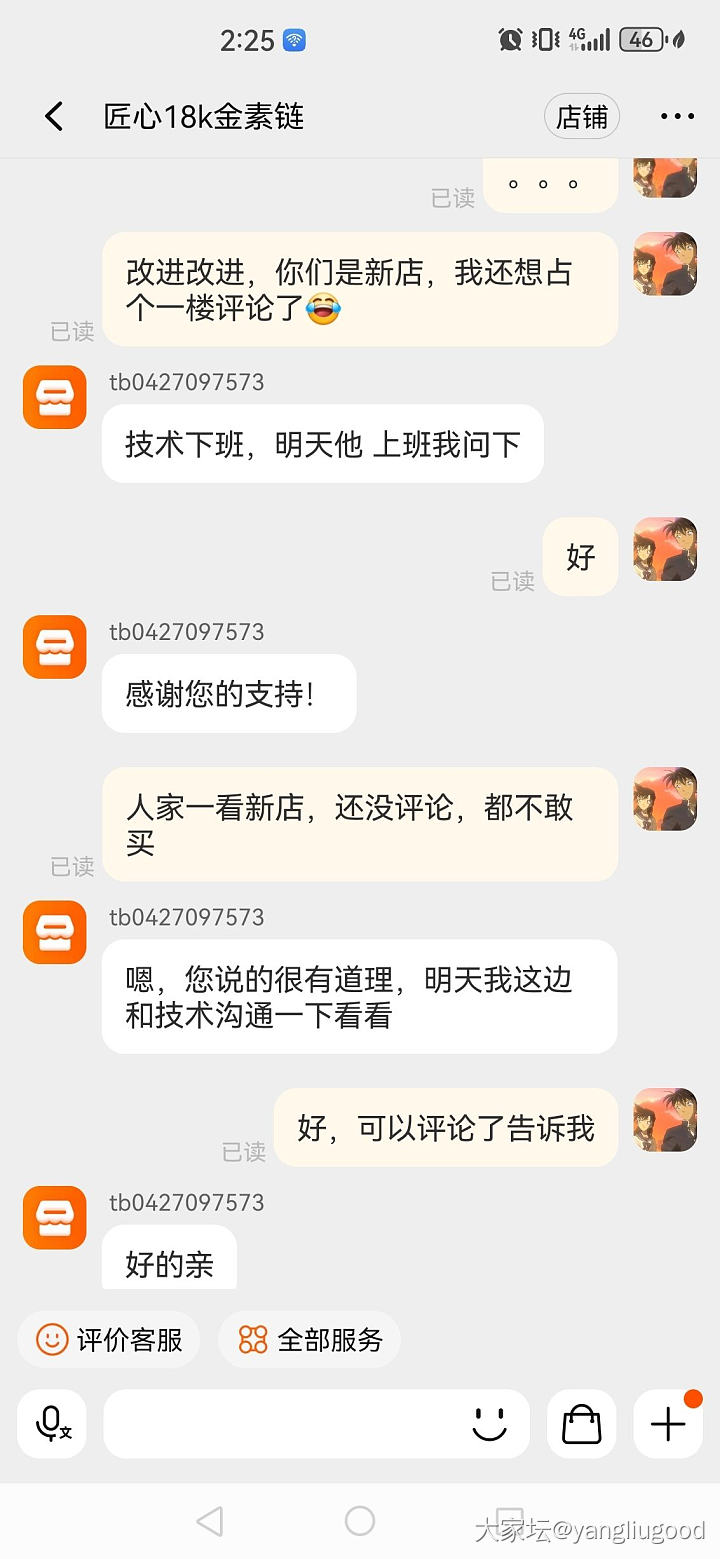Open the 店铺 store page
Screen dimensions: 720x1559
[582, 117]
